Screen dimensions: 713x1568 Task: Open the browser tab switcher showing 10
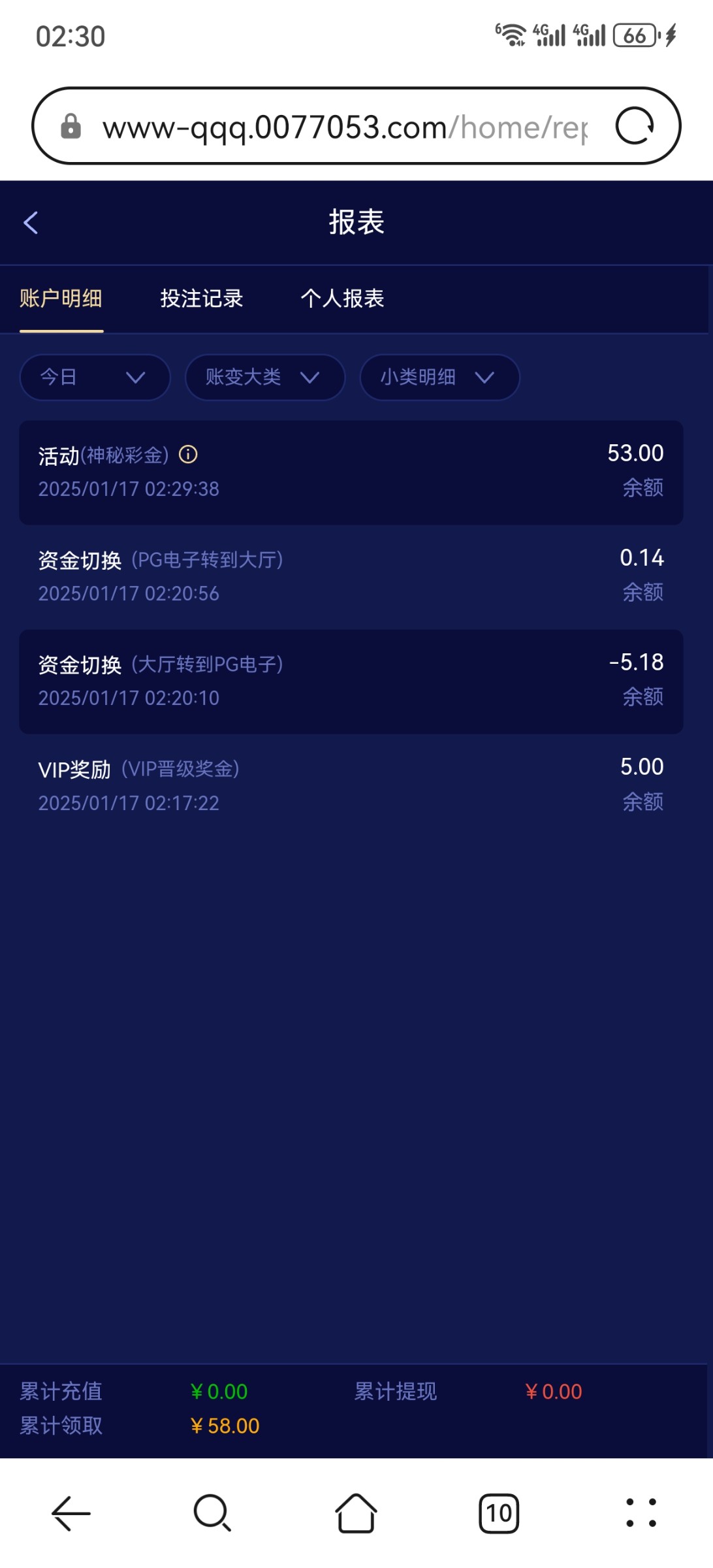coord(499,1513)
